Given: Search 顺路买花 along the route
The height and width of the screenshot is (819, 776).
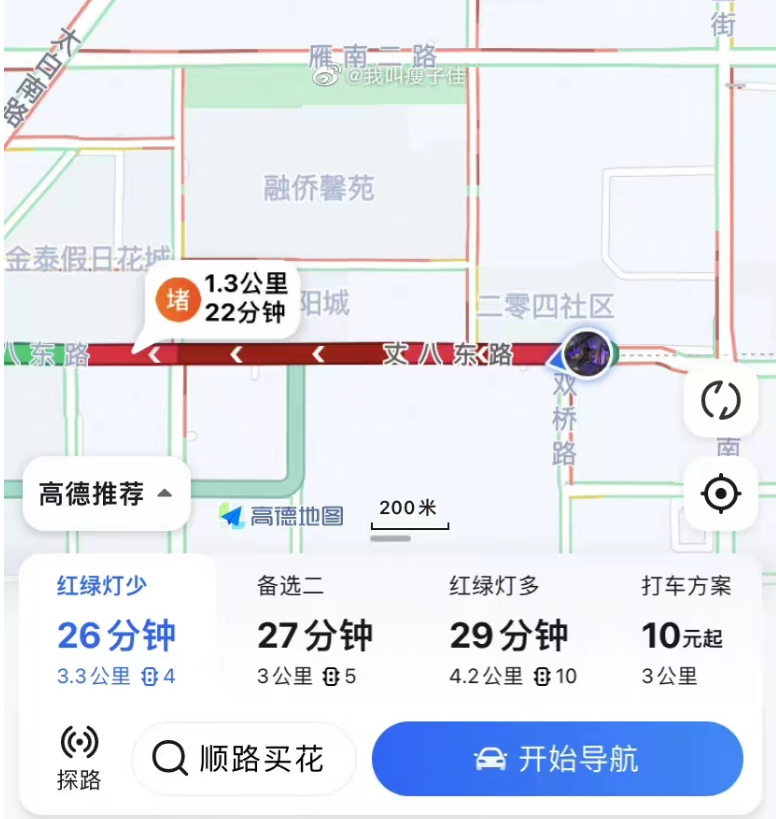Looking at the screenshot, I should pos(243,759).
